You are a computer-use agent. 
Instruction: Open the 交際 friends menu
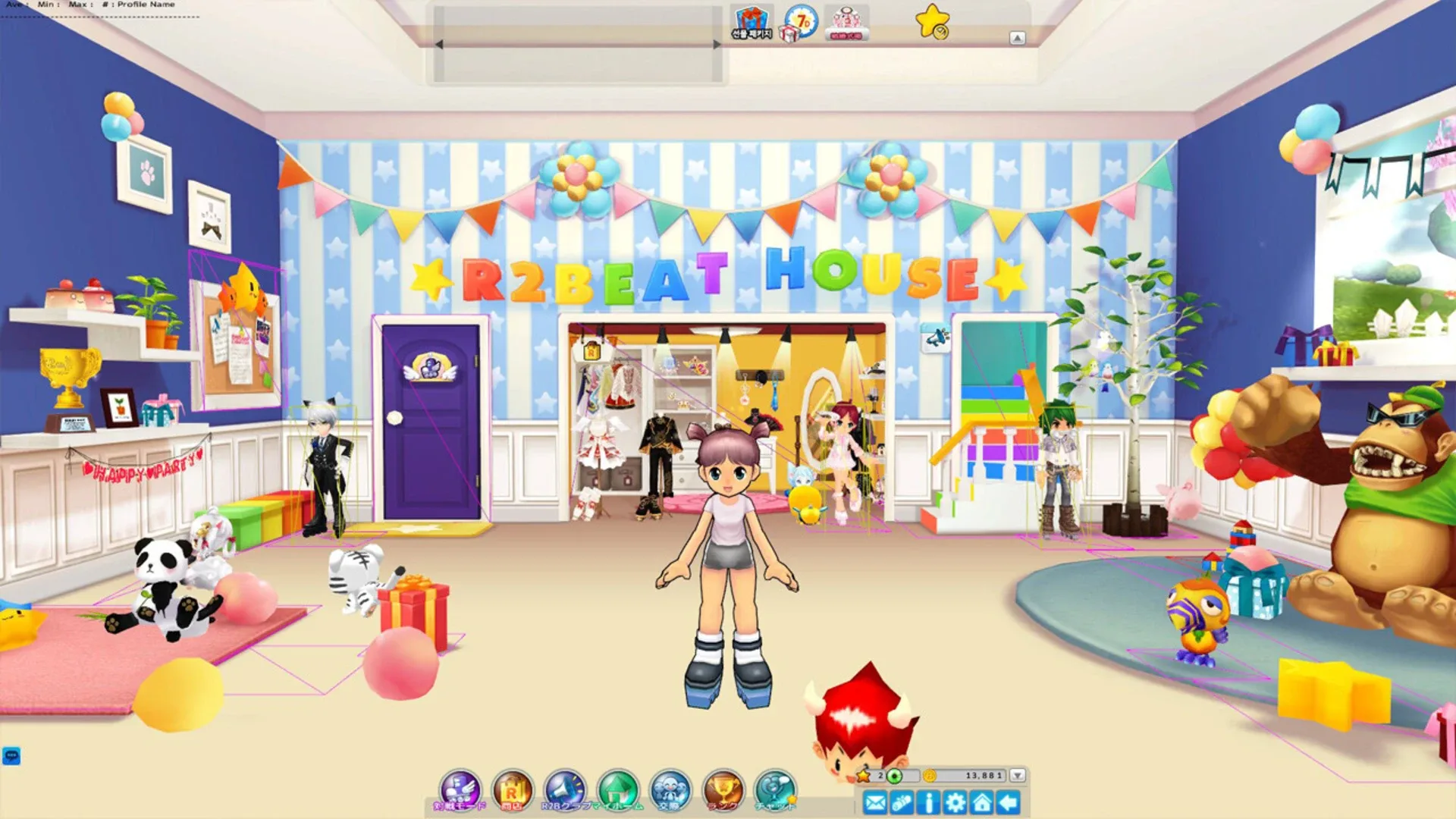tap(670, 790)
